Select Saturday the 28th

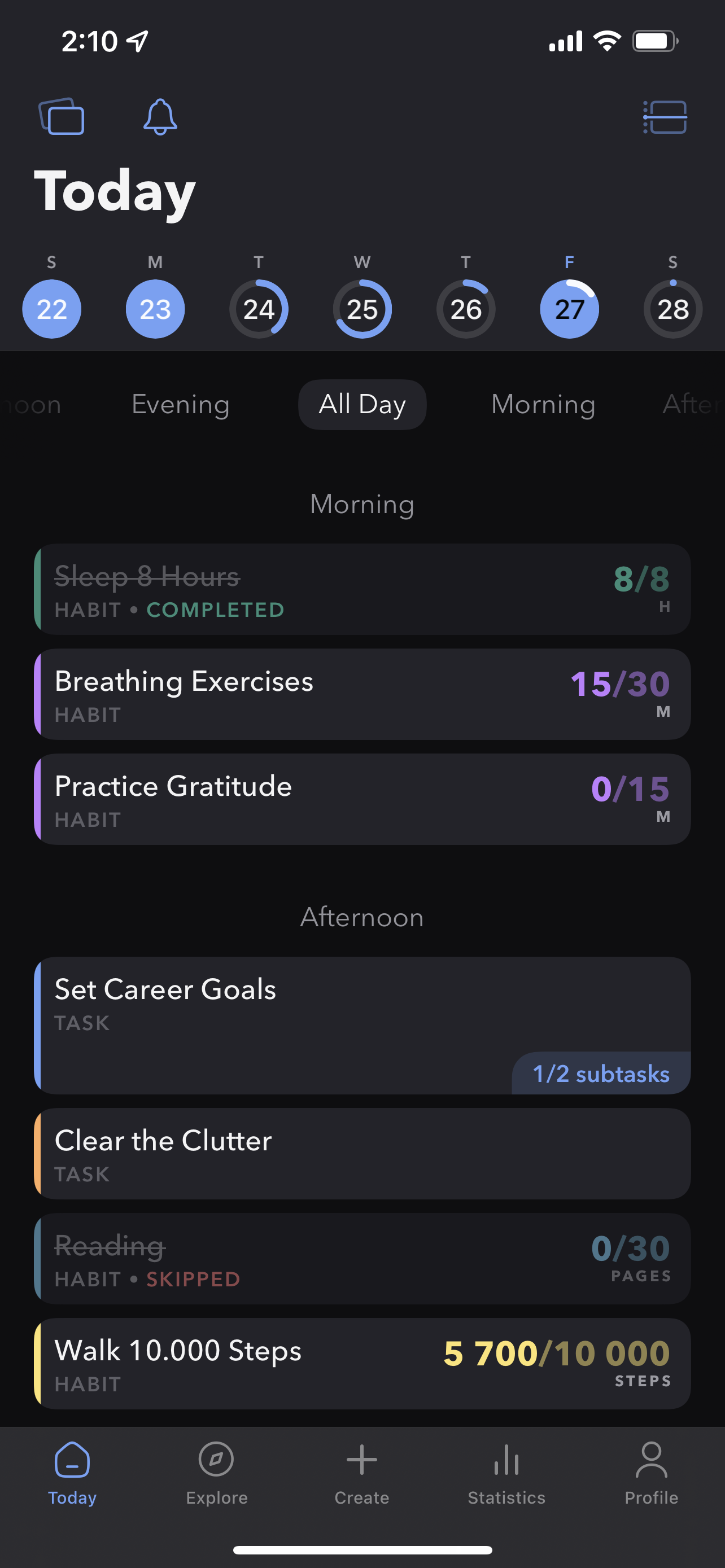pyautogui.click(x=672, y=309)
